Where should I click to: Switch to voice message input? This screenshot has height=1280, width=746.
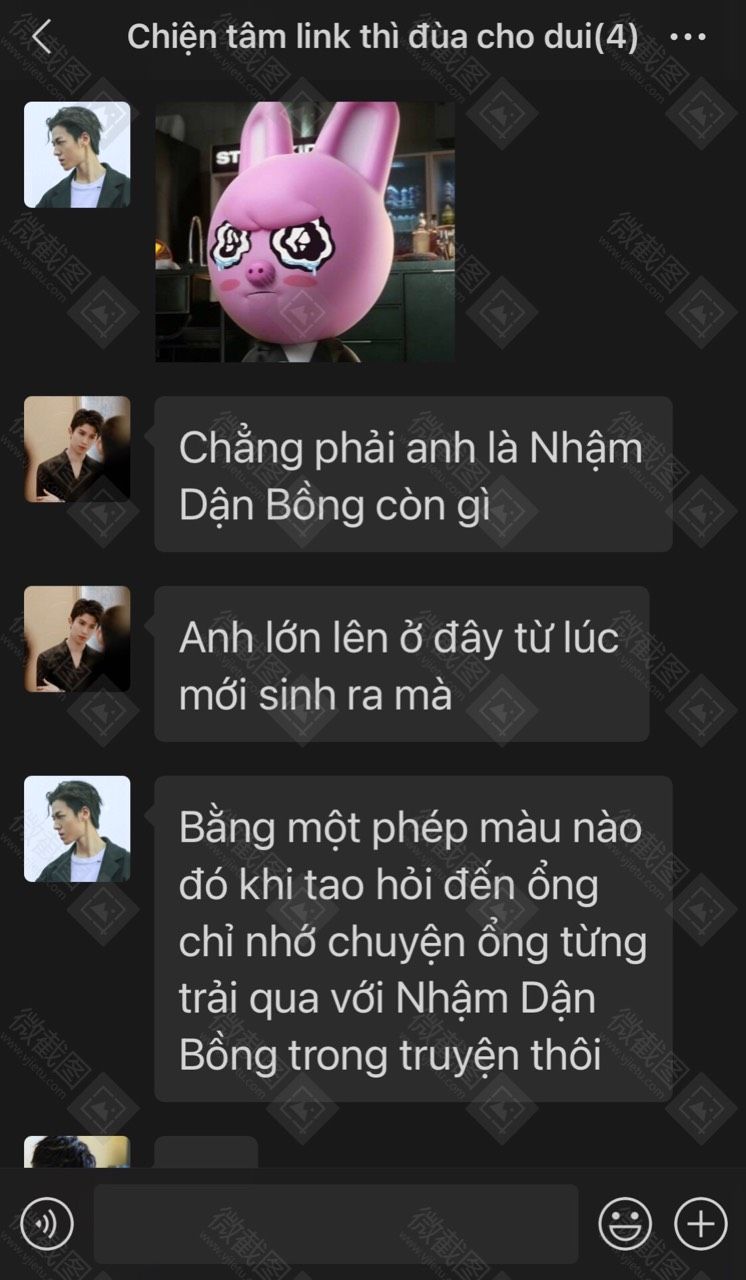pos(47,1223)
